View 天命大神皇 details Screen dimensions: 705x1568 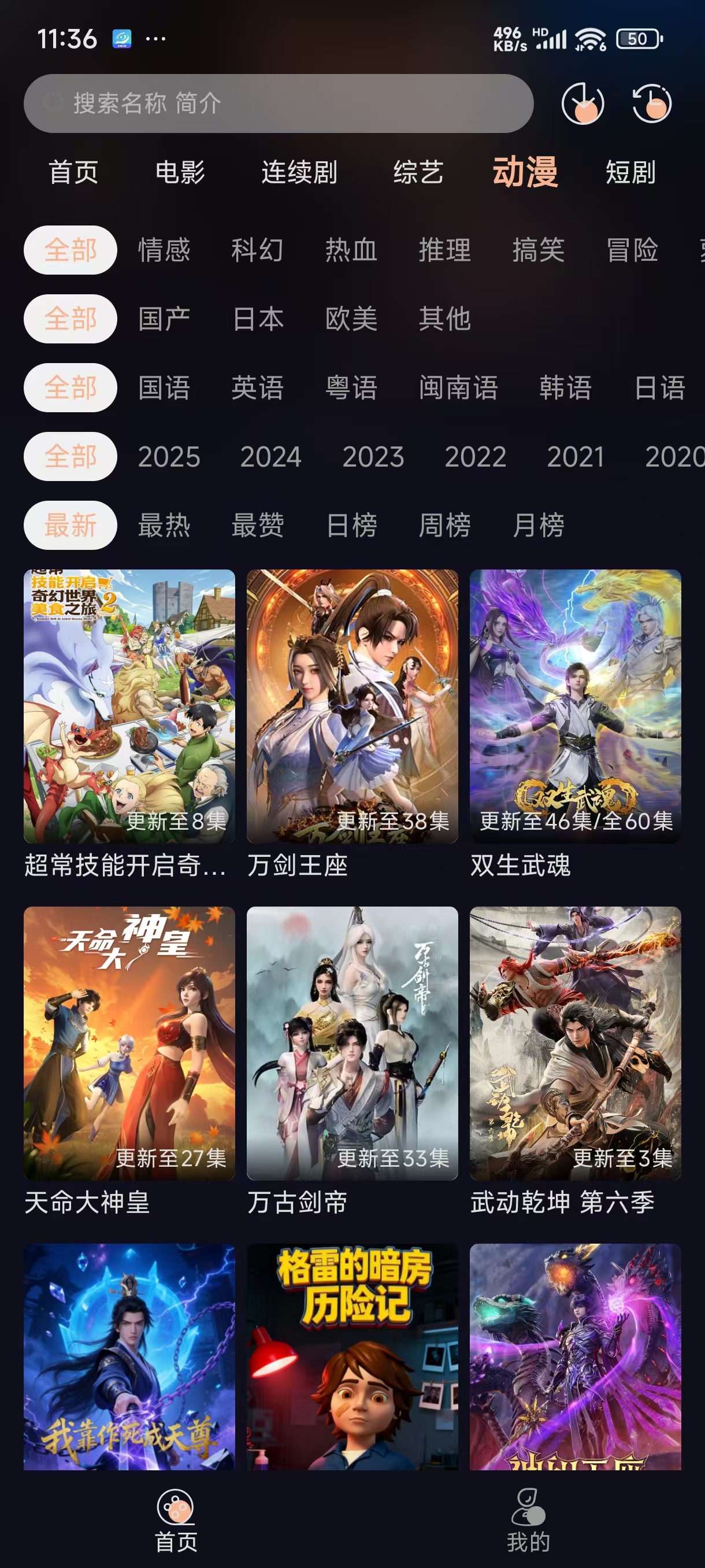(x=129, y=1043)
